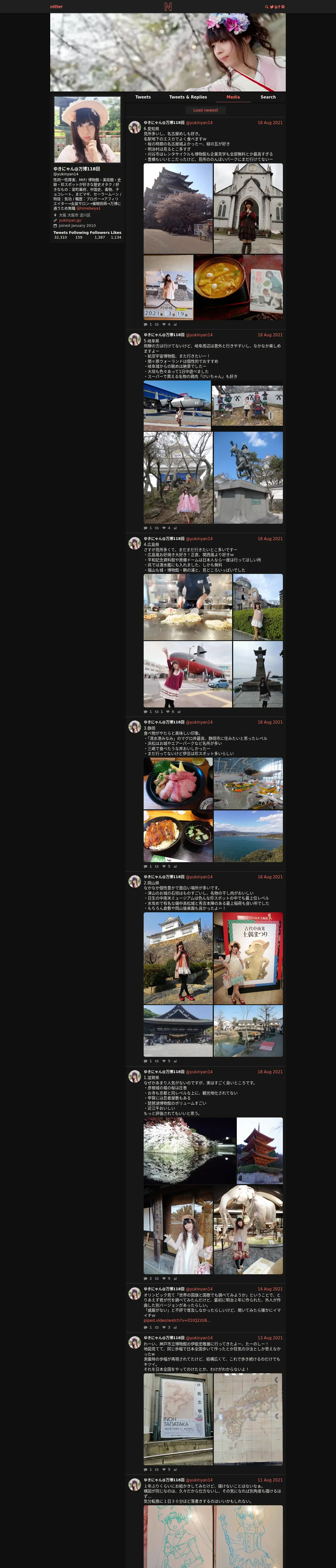Viewport: 336px width, 1568px height.
Task: Open the 11 Aug 2021 tweet date link
Action: tap(270, 1480)
